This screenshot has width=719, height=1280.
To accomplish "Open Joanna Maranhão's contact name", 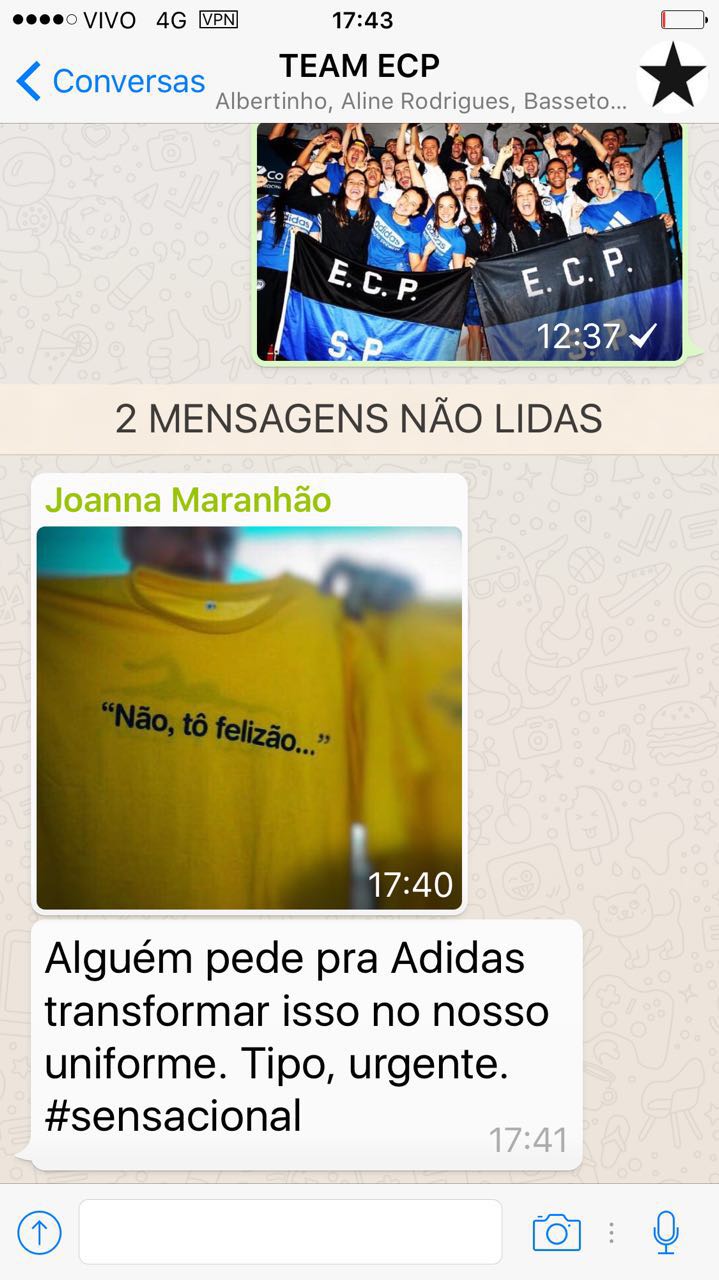I will (x=188, y=499).
